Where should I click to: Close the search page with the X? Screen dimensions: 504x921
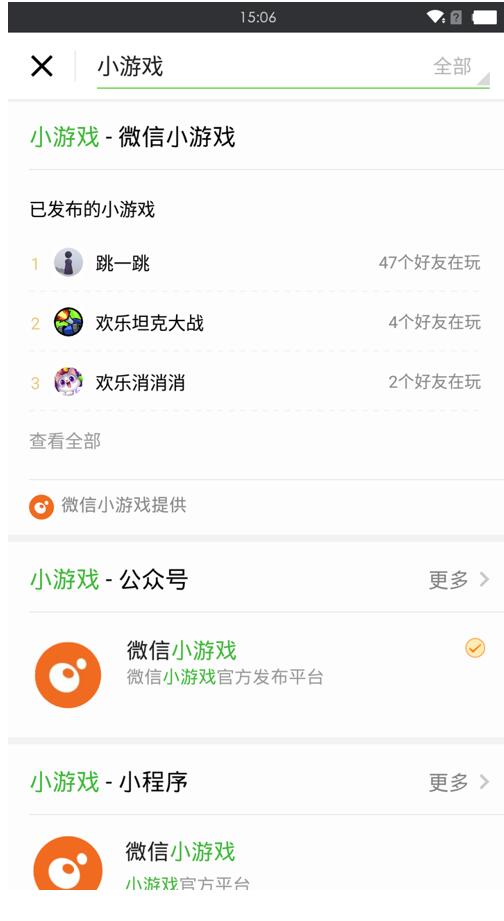(x=42, y=66)
